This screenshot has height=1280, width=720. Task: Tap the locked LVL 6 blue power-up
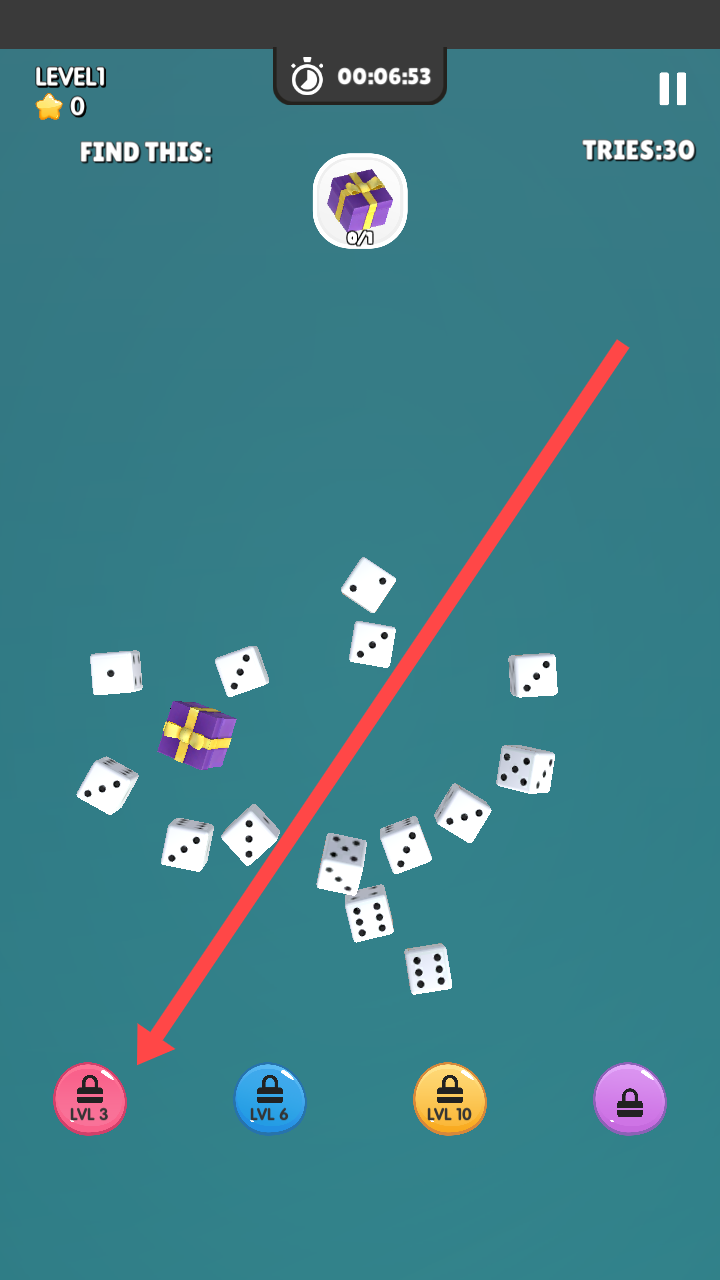270,1099
